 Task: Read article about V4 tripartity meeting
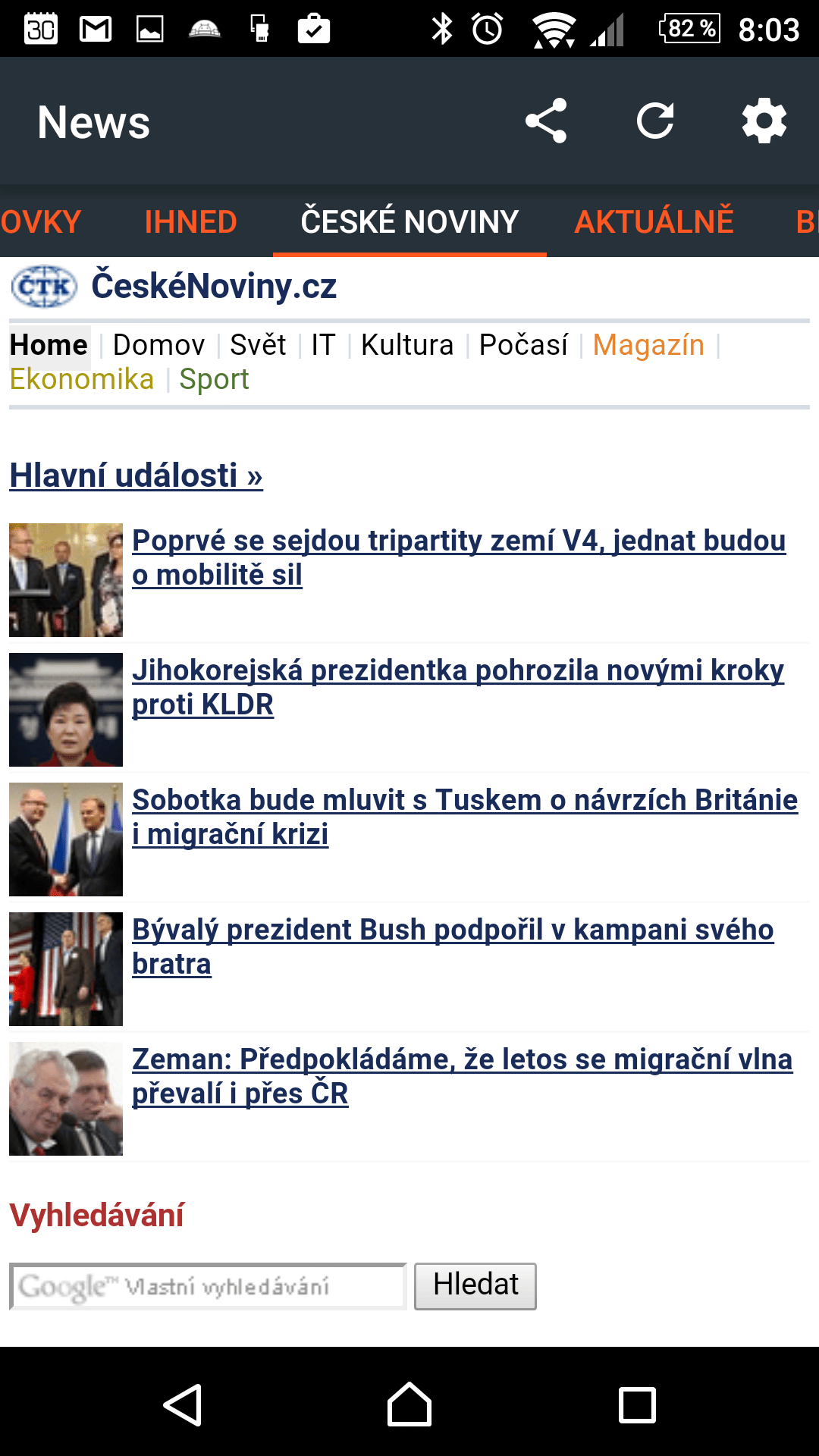click(x=459, y=557)
